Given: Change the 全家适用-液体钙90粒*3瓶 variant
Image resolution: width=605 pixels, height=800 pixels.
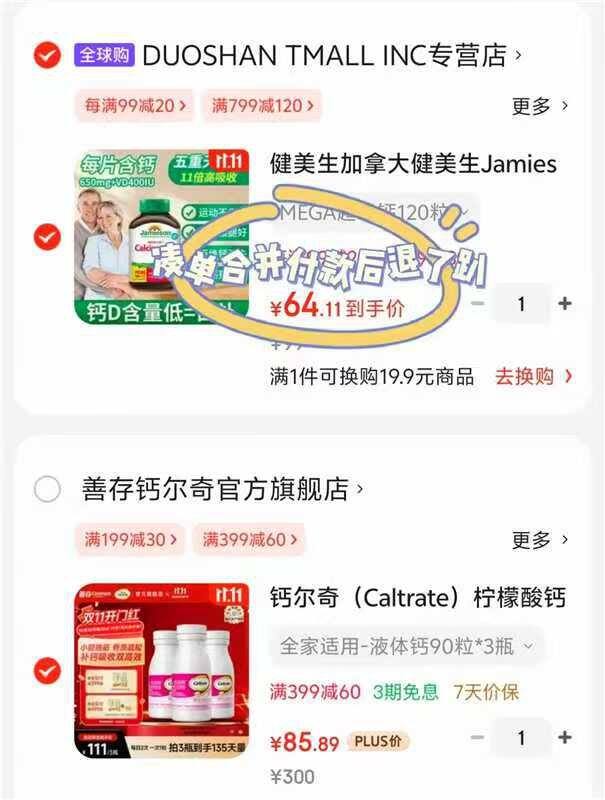Looking at the screenshot, I should (407, 646).
